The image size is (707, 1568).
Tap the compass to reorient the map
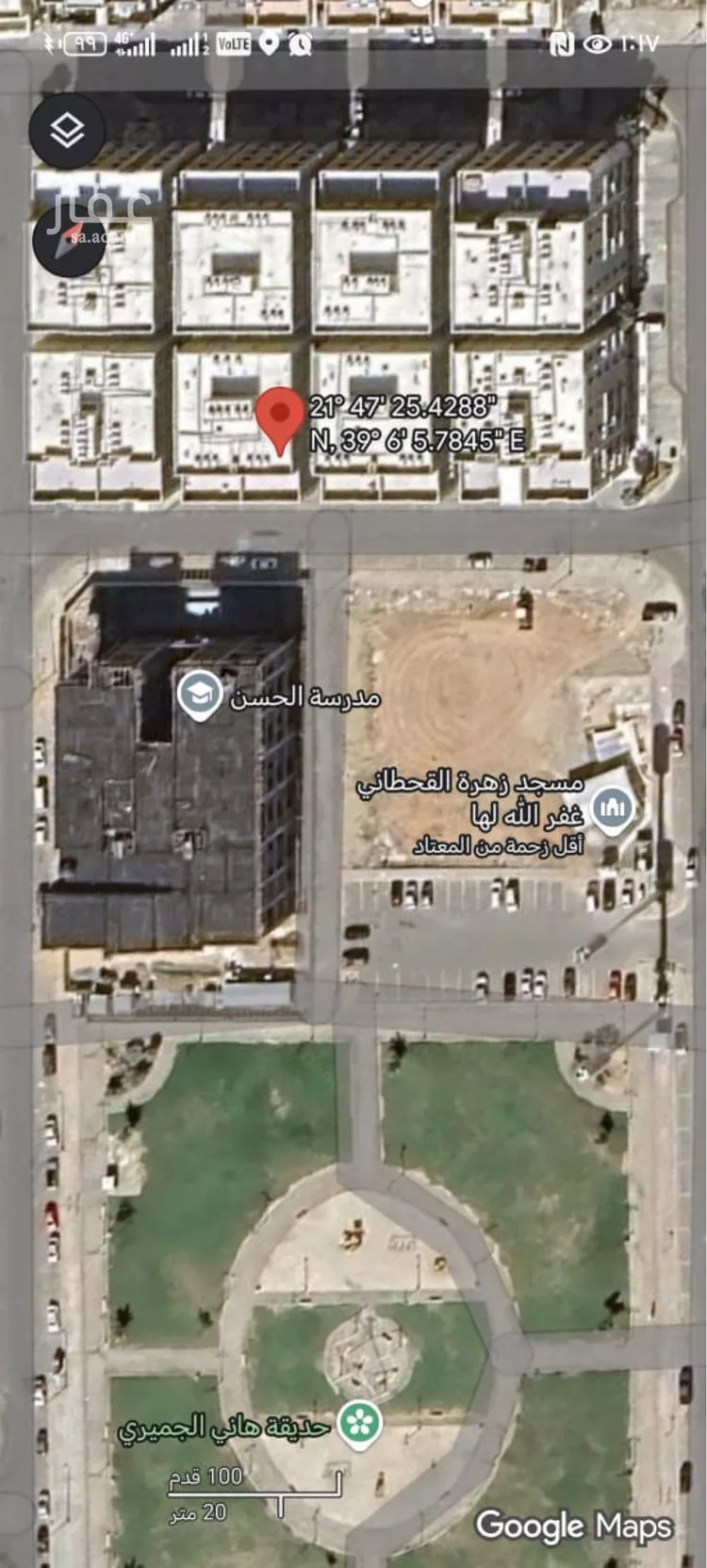68,239
